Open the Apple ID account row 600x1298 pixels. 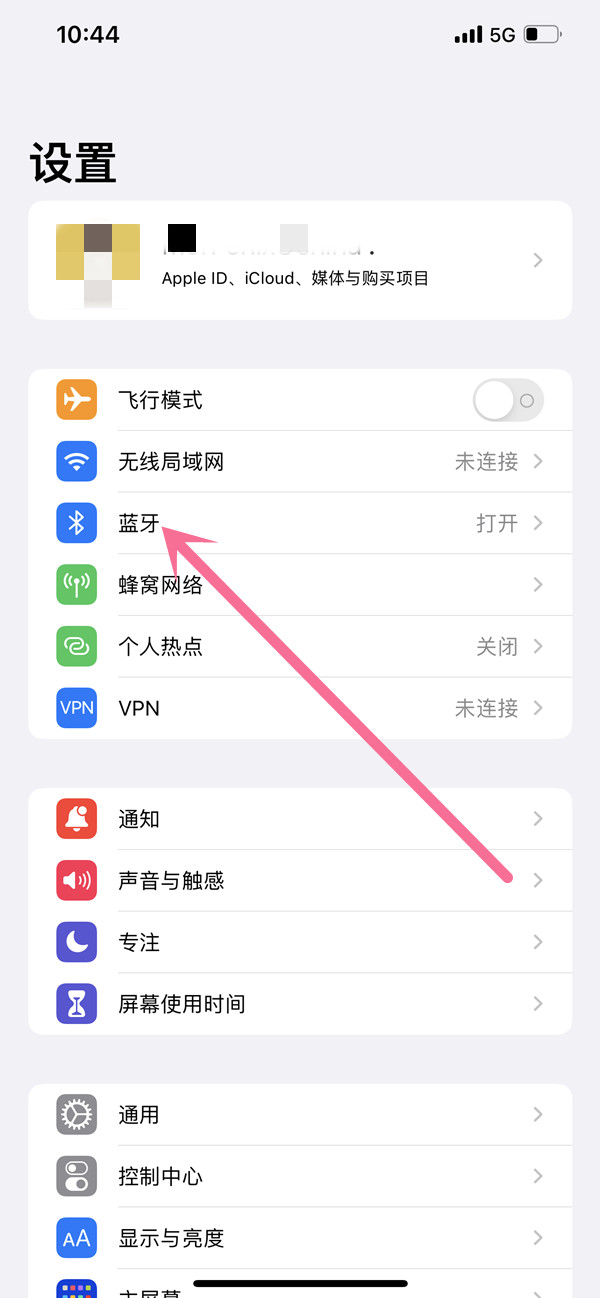point(300,260)
